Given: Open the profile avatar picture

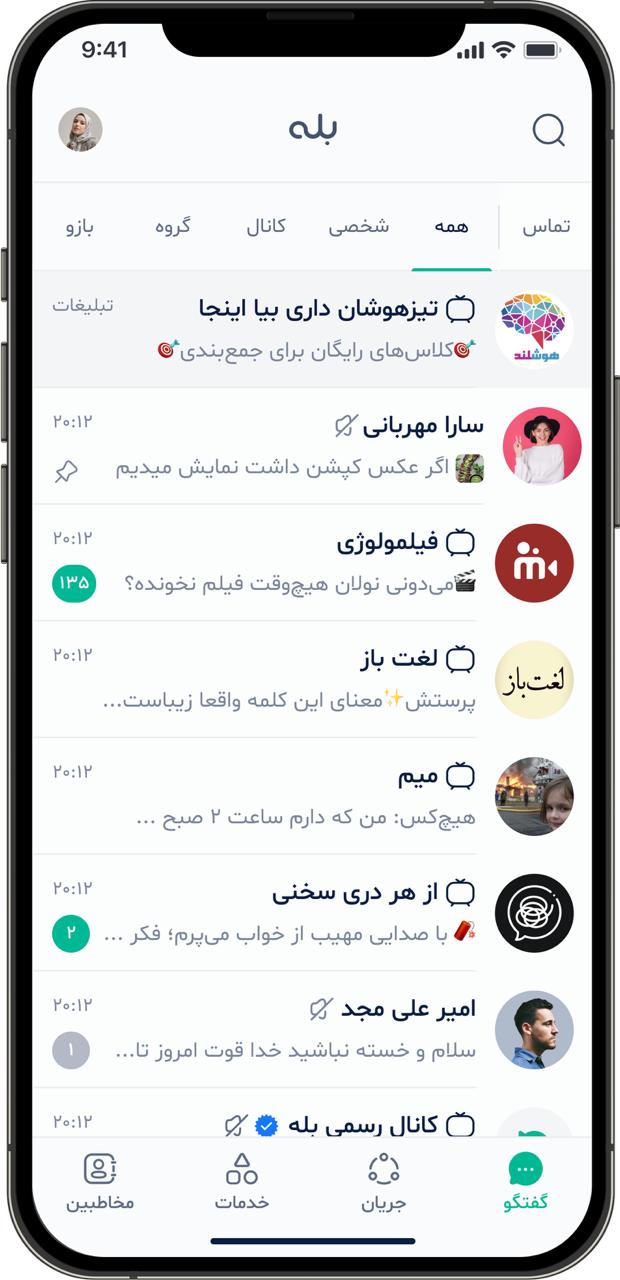Looking at the screenshot, I should point(80,129).
